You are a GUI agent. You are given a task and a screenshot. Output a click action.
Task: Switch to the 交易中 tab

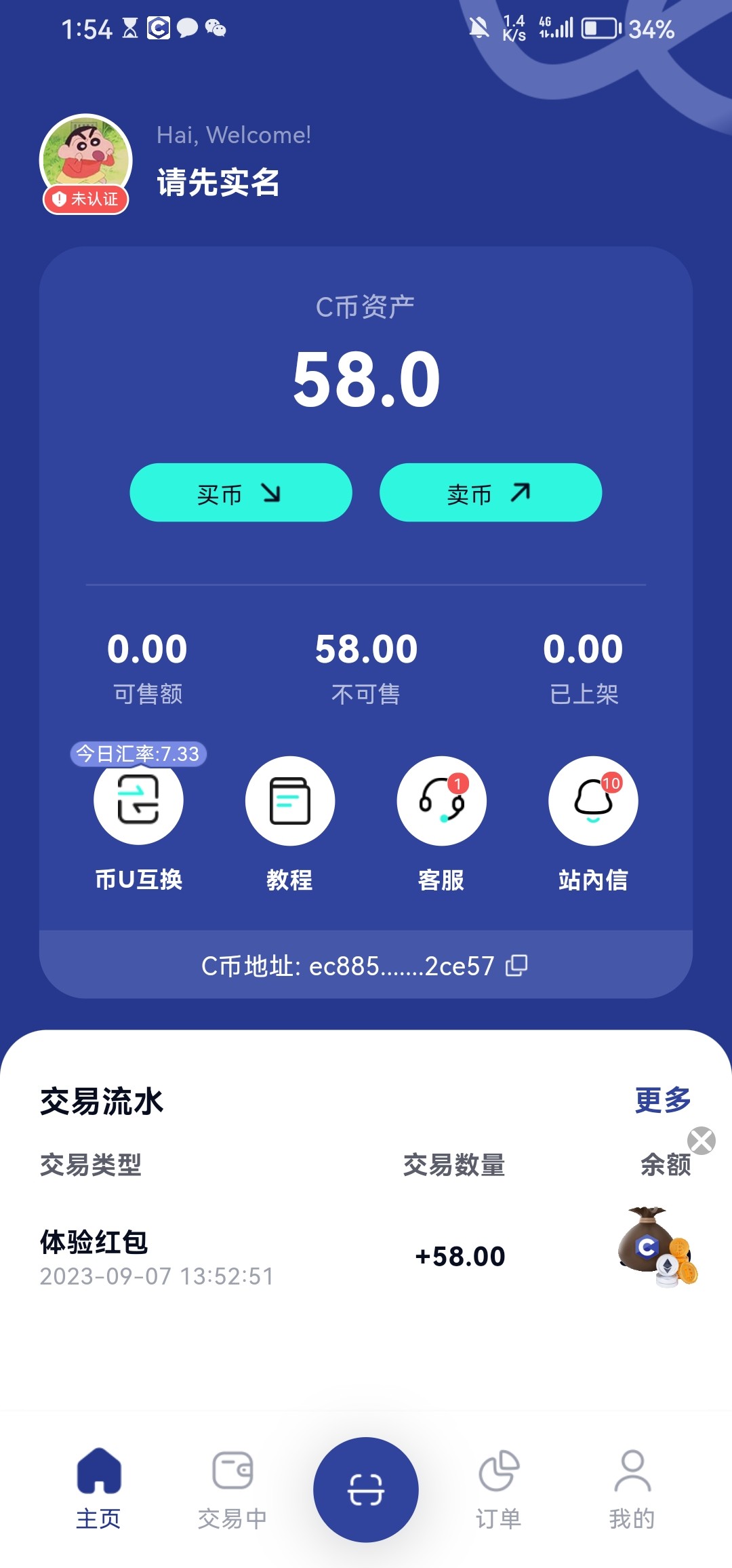pyautogui.click(x=232, y=1489)
